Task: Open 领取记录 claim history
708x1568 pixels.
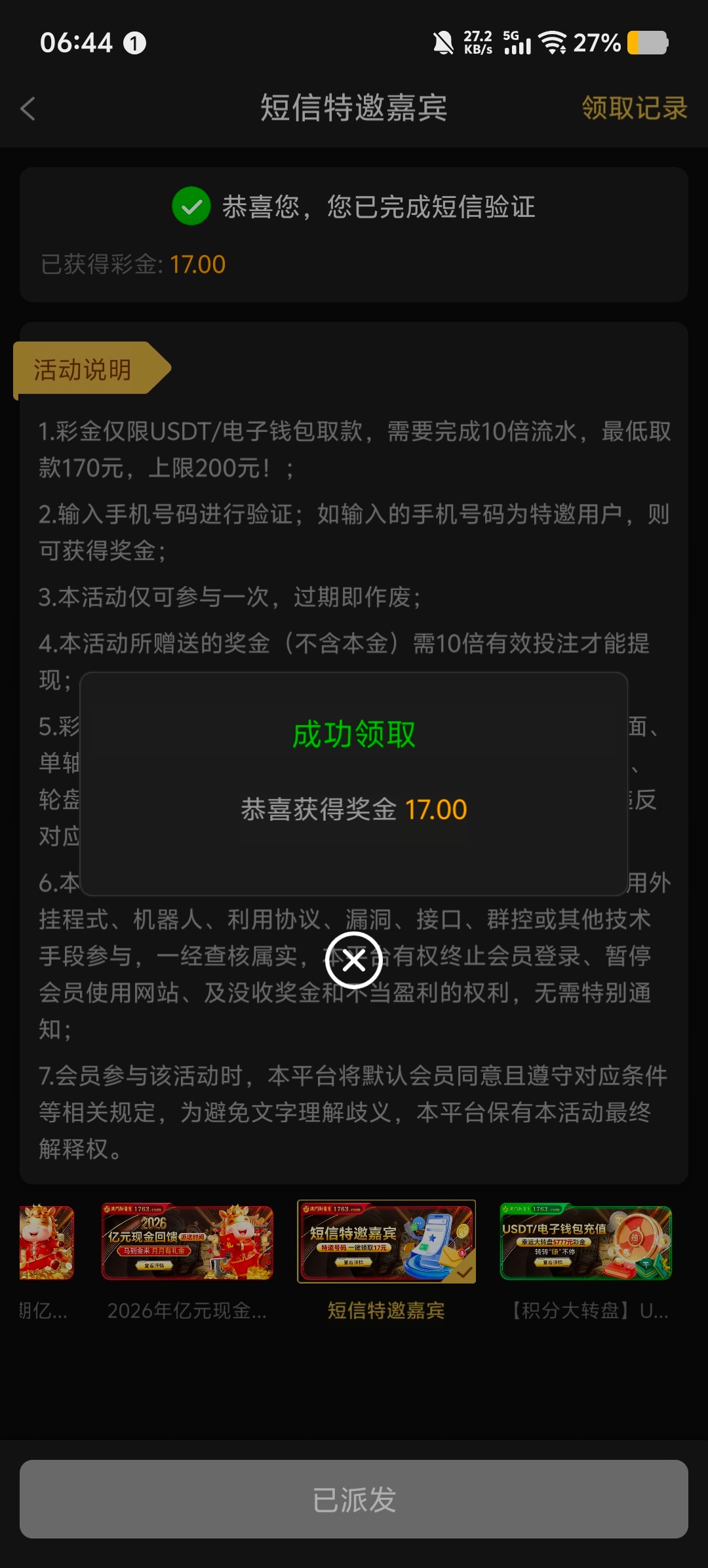Action: (x=634, y=108)
